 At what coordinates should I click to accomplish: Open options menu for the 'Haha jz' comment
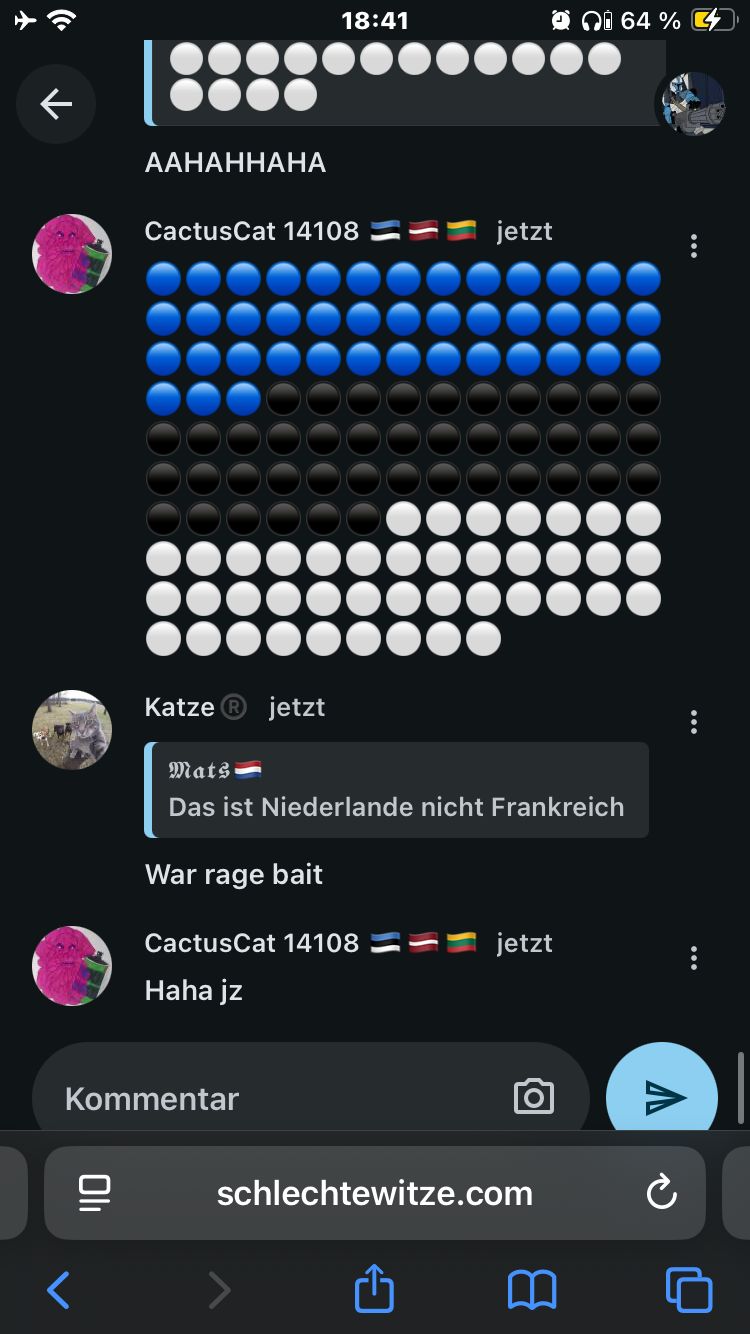[x=694, y=958]
